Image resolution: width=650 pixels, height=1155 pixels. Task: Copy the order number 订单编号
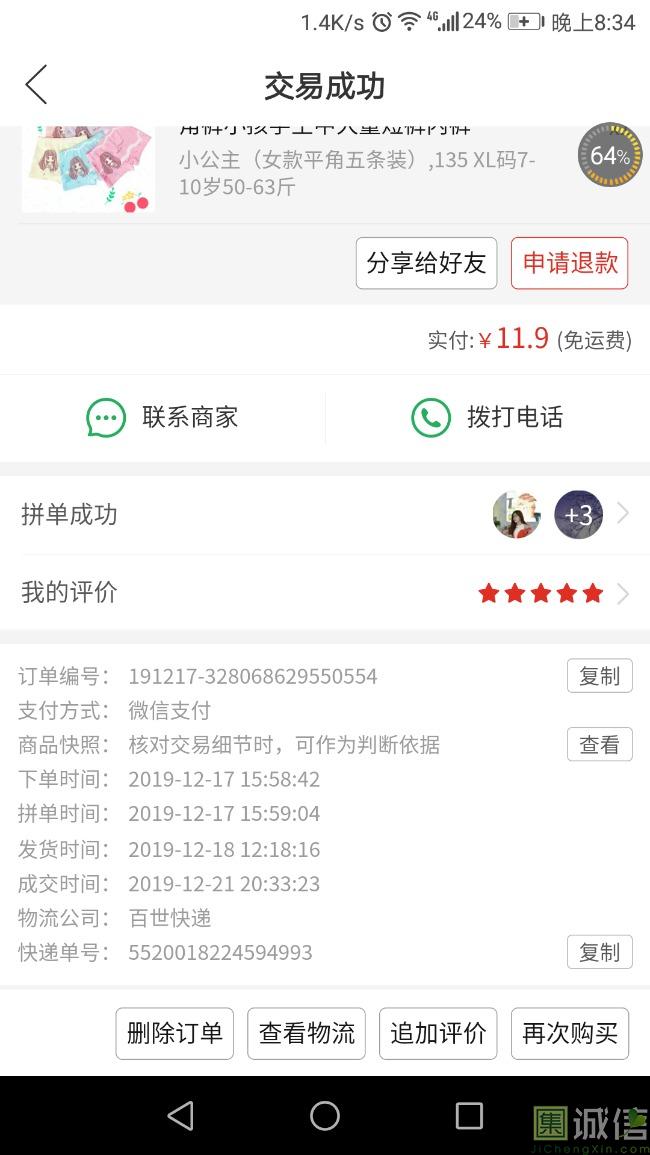coord(599,676)
